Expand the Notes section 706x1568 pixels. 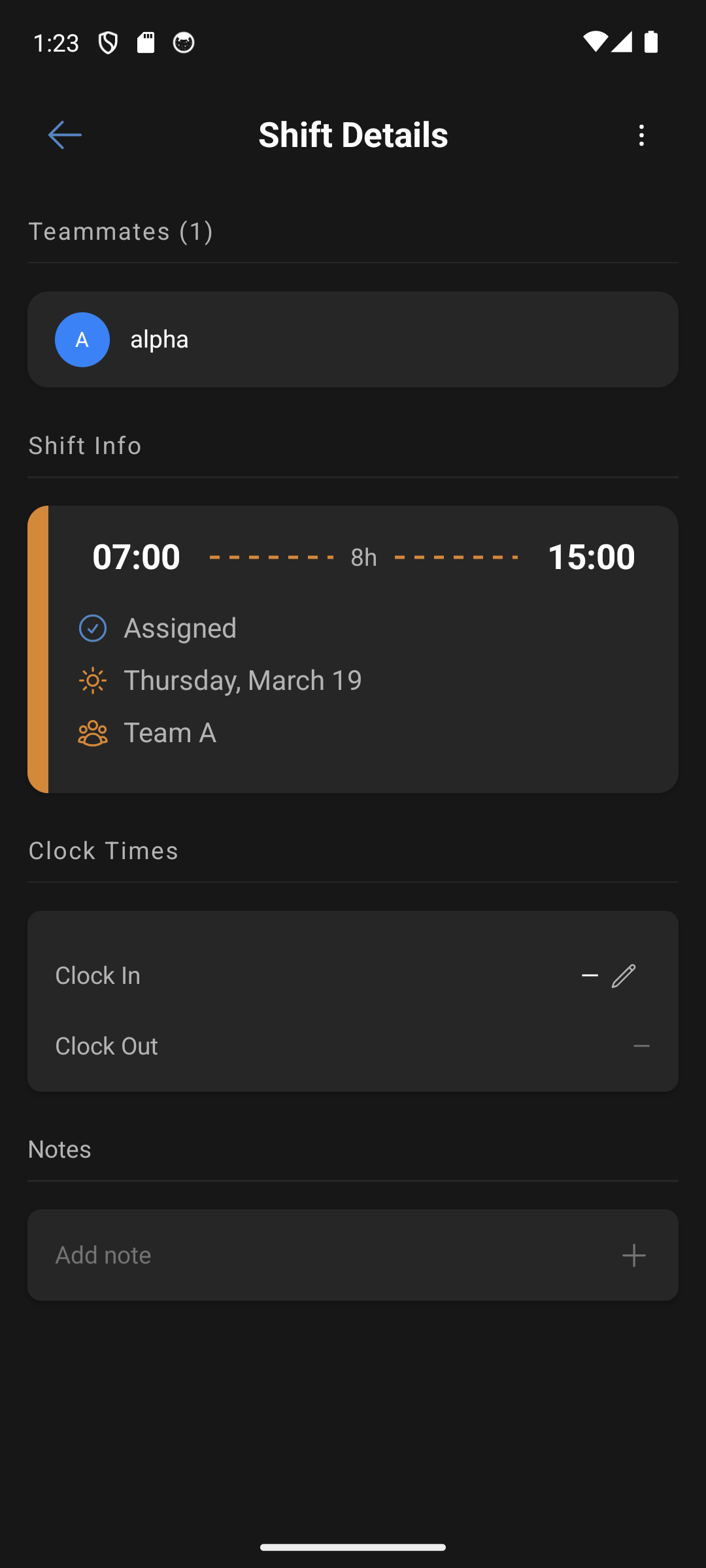pyautogui.click(x=59, y=1149)
